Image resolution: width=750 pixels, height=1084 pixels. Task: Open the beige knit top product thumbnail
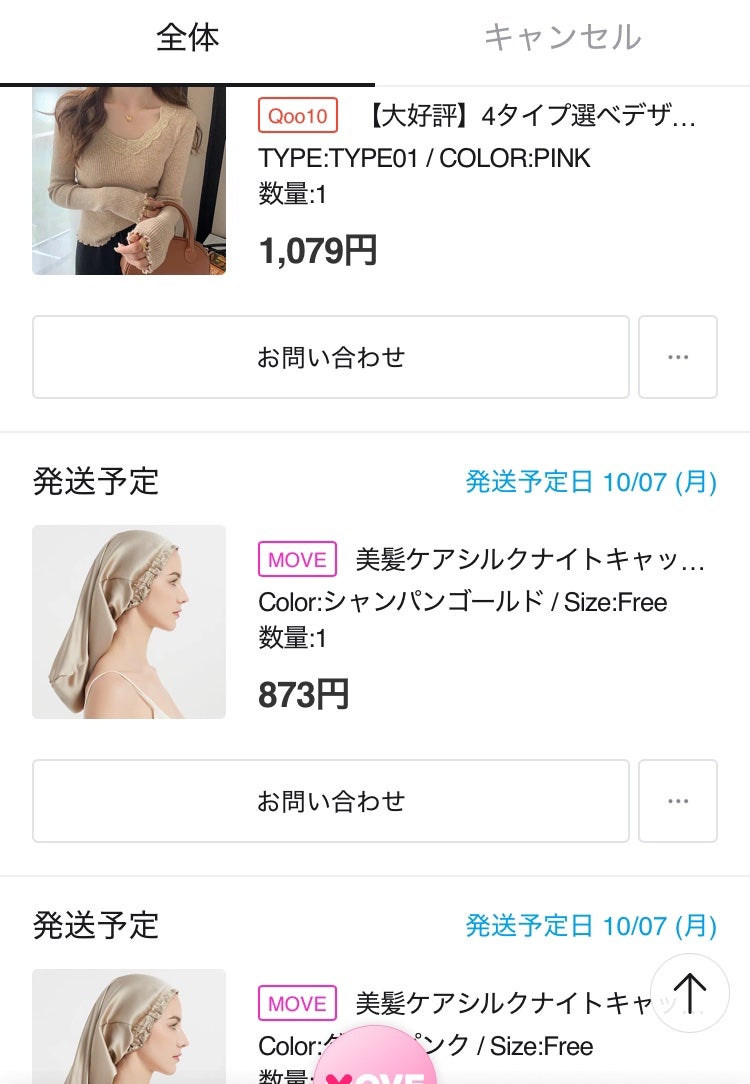(x=128, y=180)
